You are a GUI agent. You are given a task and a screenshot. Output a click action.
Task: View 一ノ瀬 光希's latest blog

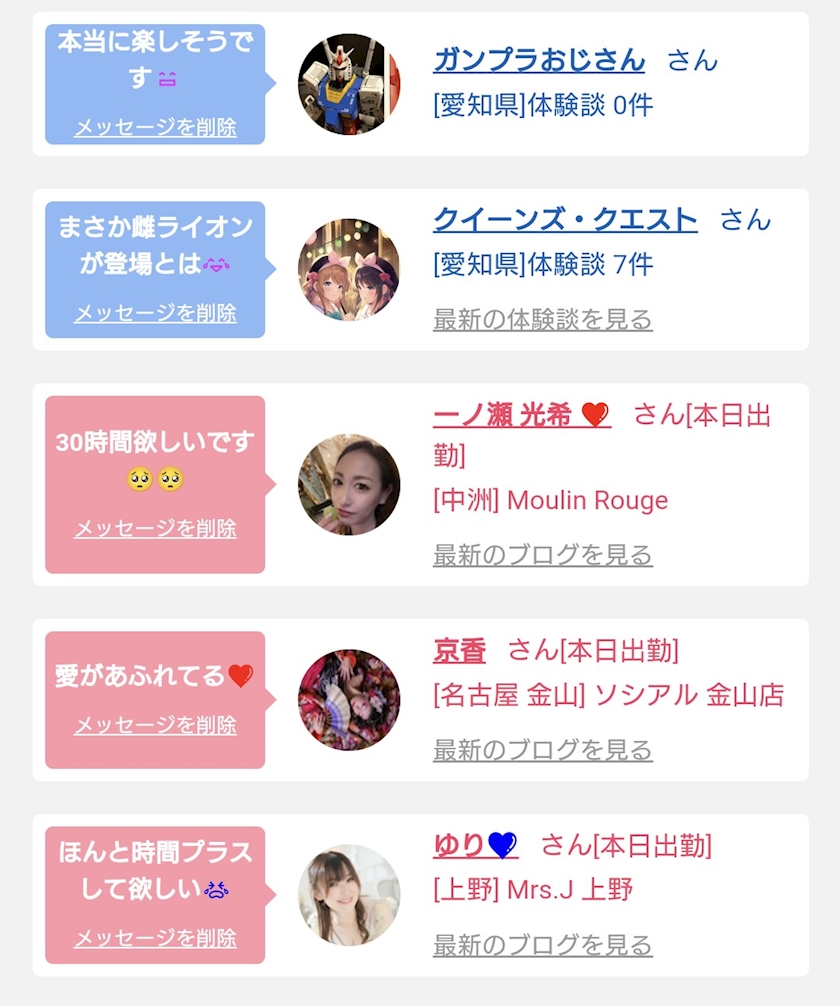tap(543, 555)
